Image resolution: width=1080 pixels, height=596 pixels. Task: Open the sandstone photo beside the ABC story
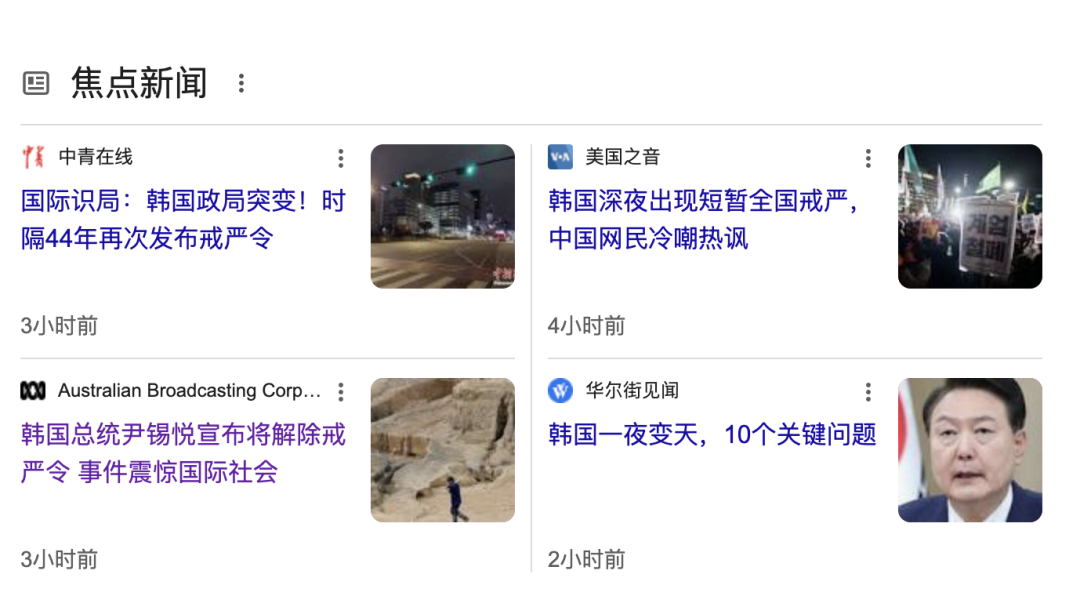pos(443,450)
